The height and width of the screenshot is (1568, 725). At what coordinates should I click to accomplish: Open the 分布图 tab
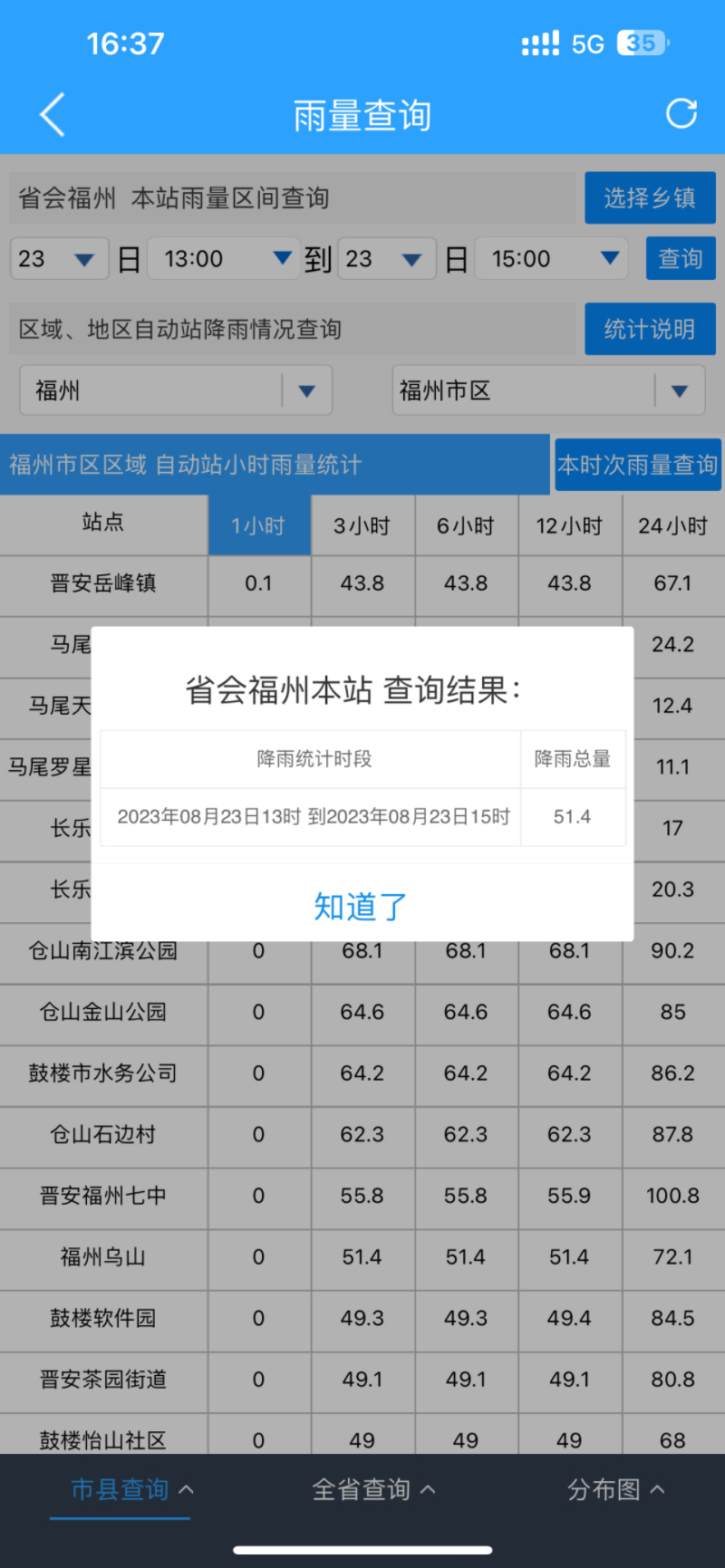pos(615,1489)
